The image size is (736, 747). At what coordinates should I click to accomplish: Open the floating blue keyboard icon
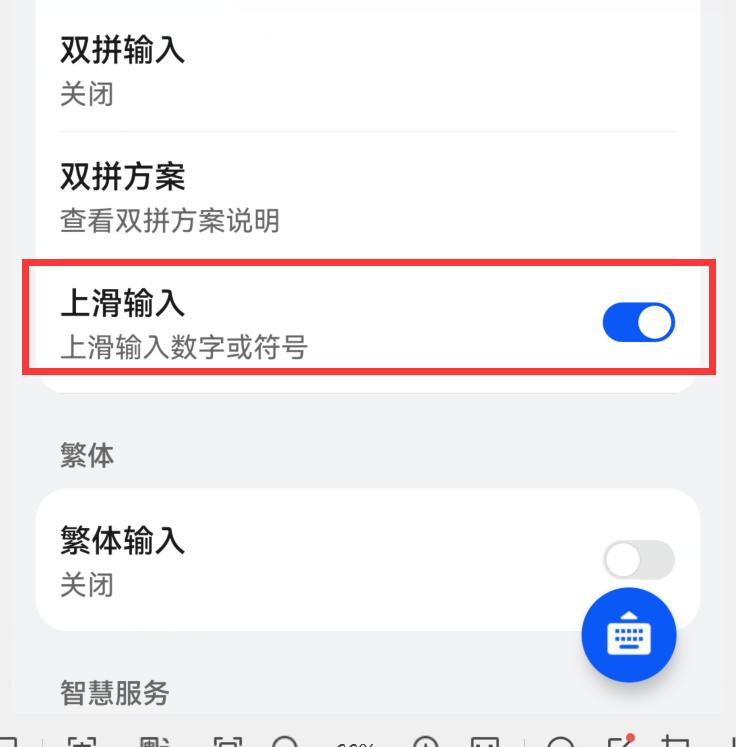point(629,634)
